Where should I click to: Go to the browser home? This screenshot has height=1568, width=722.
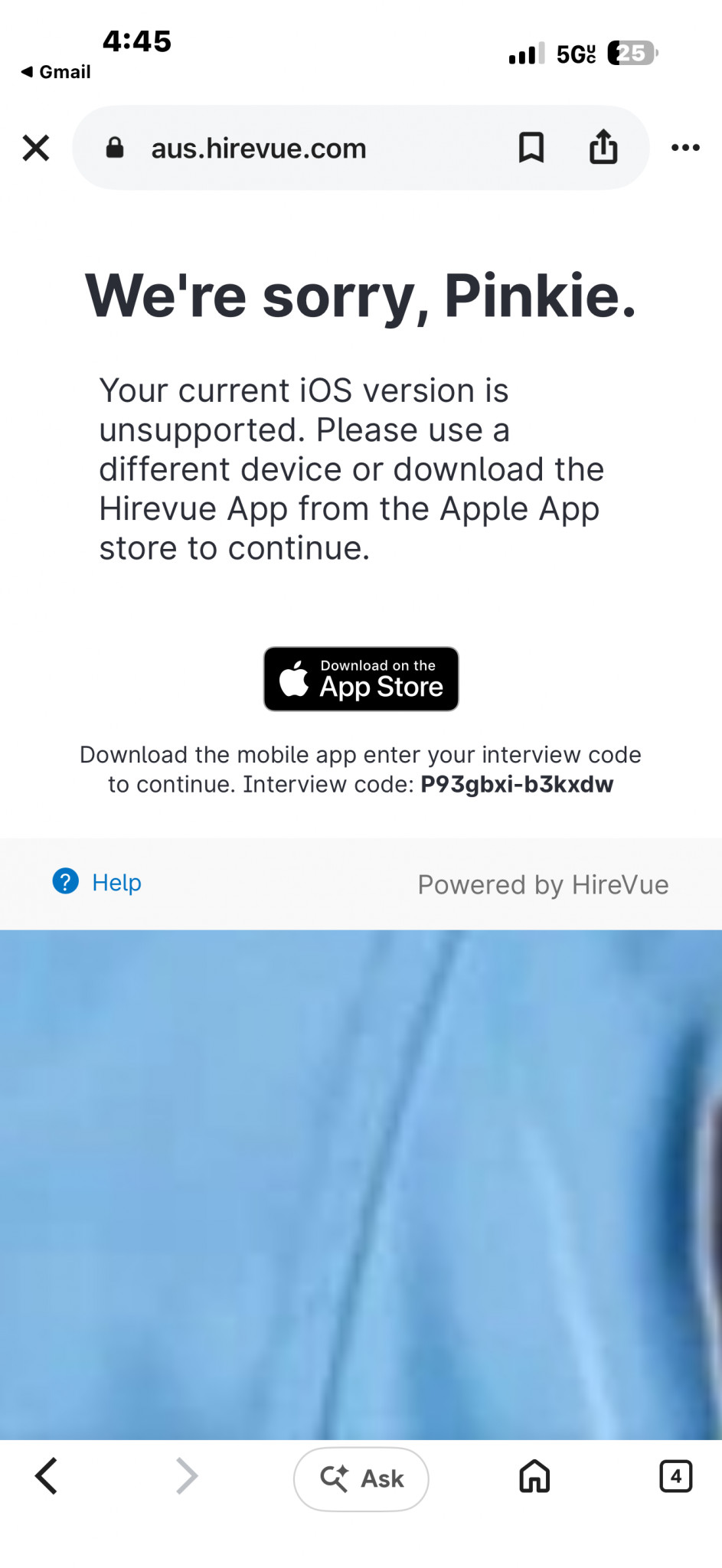pos(534,1475)
